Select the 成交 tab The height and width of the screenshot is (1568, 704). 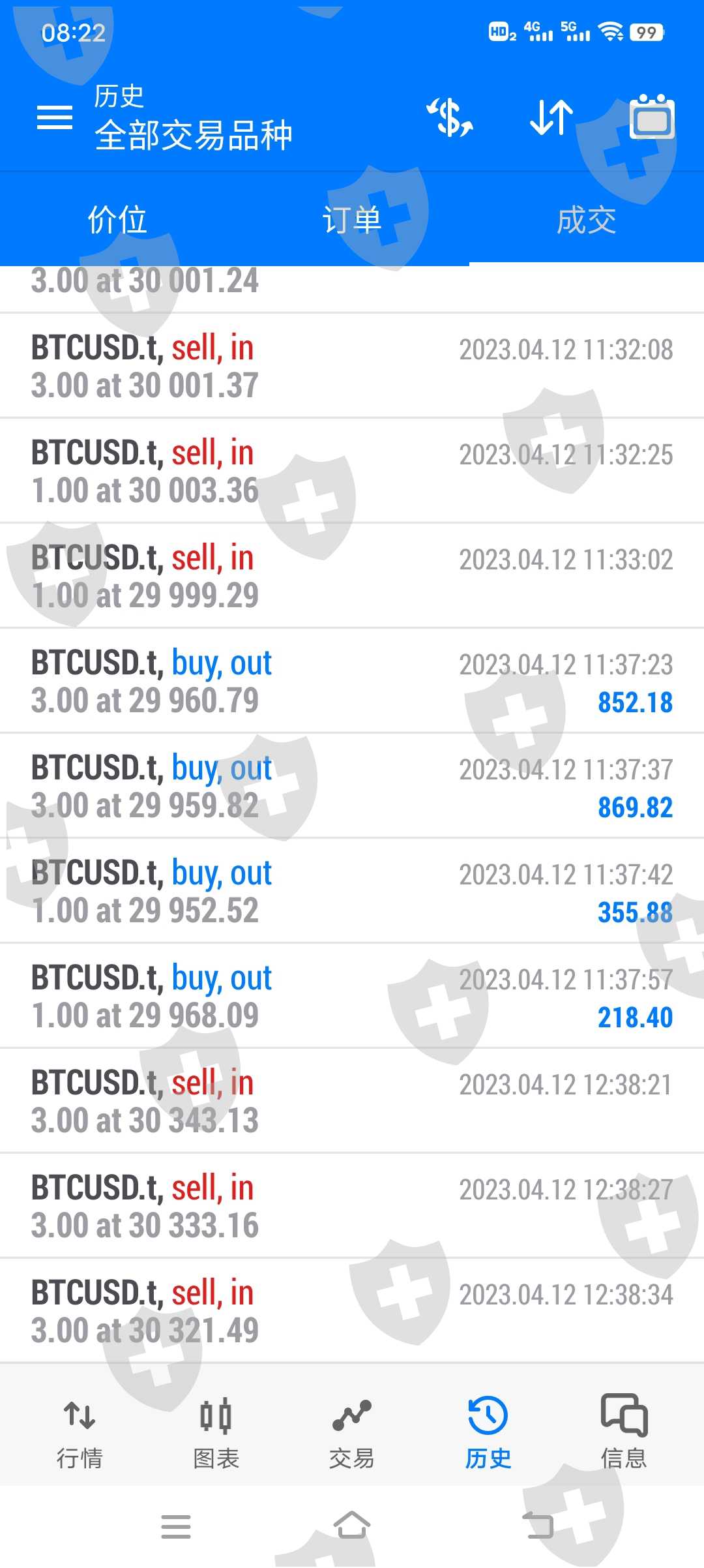[587, 220]
